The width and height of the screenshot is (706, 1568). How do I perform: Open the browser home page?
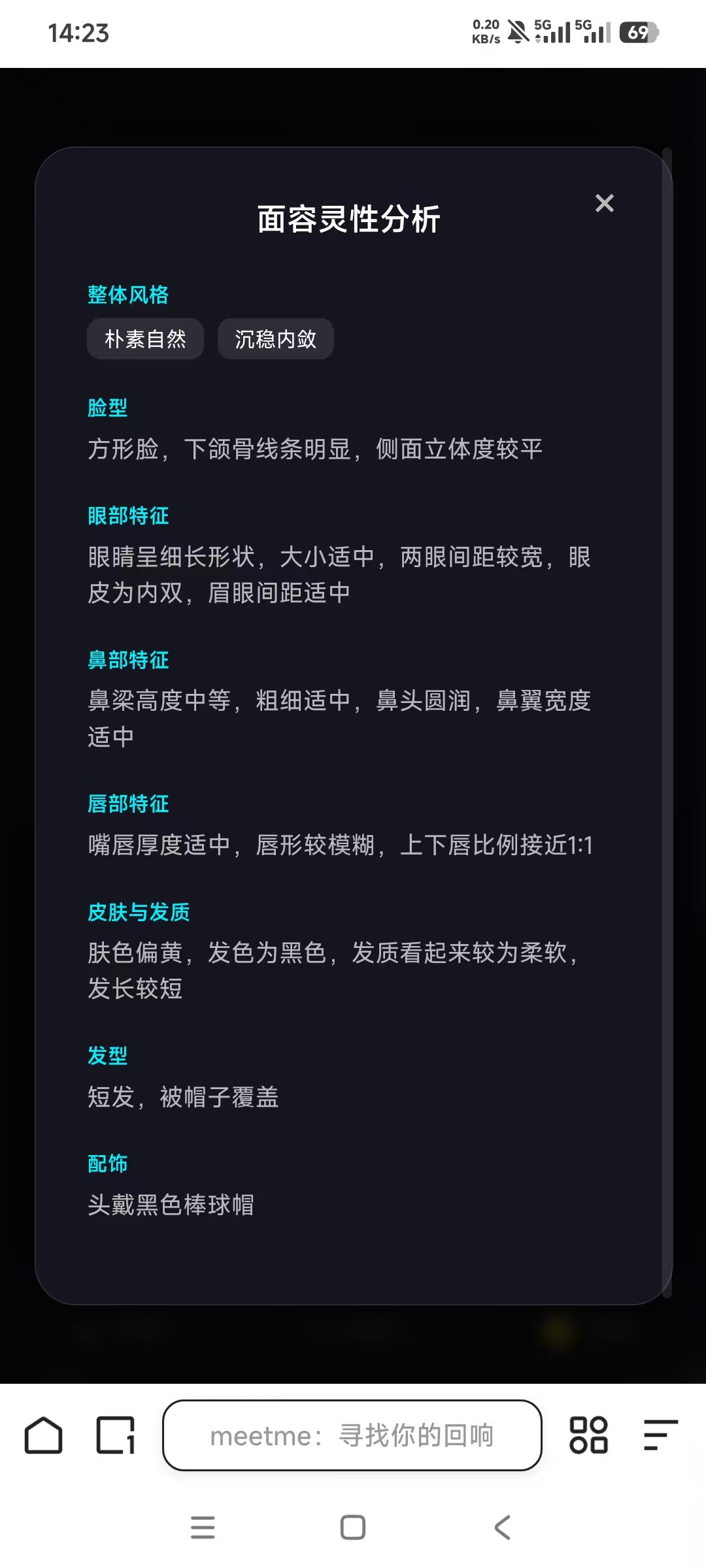pos(44,1435)
